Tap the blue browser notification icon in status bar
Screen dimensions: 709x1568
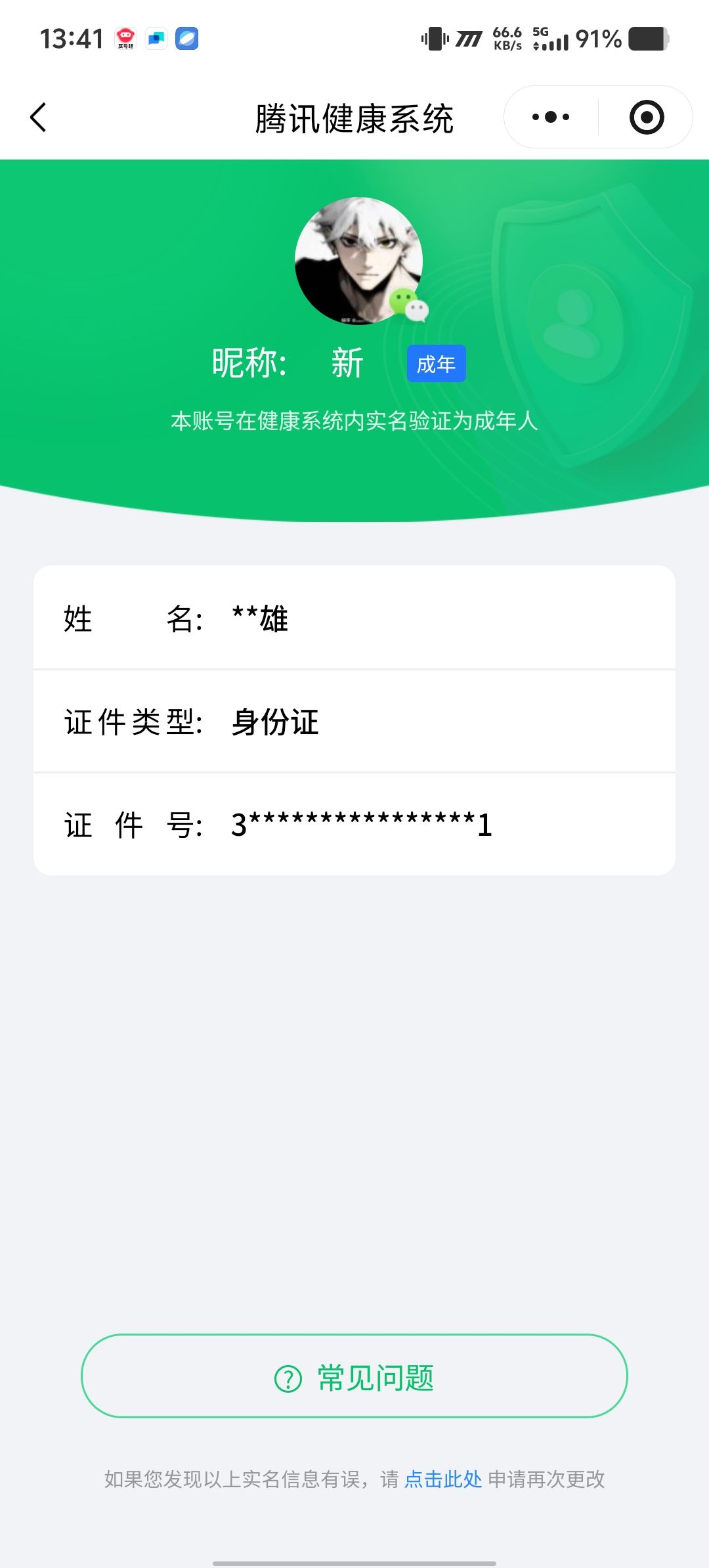(186, 39)
